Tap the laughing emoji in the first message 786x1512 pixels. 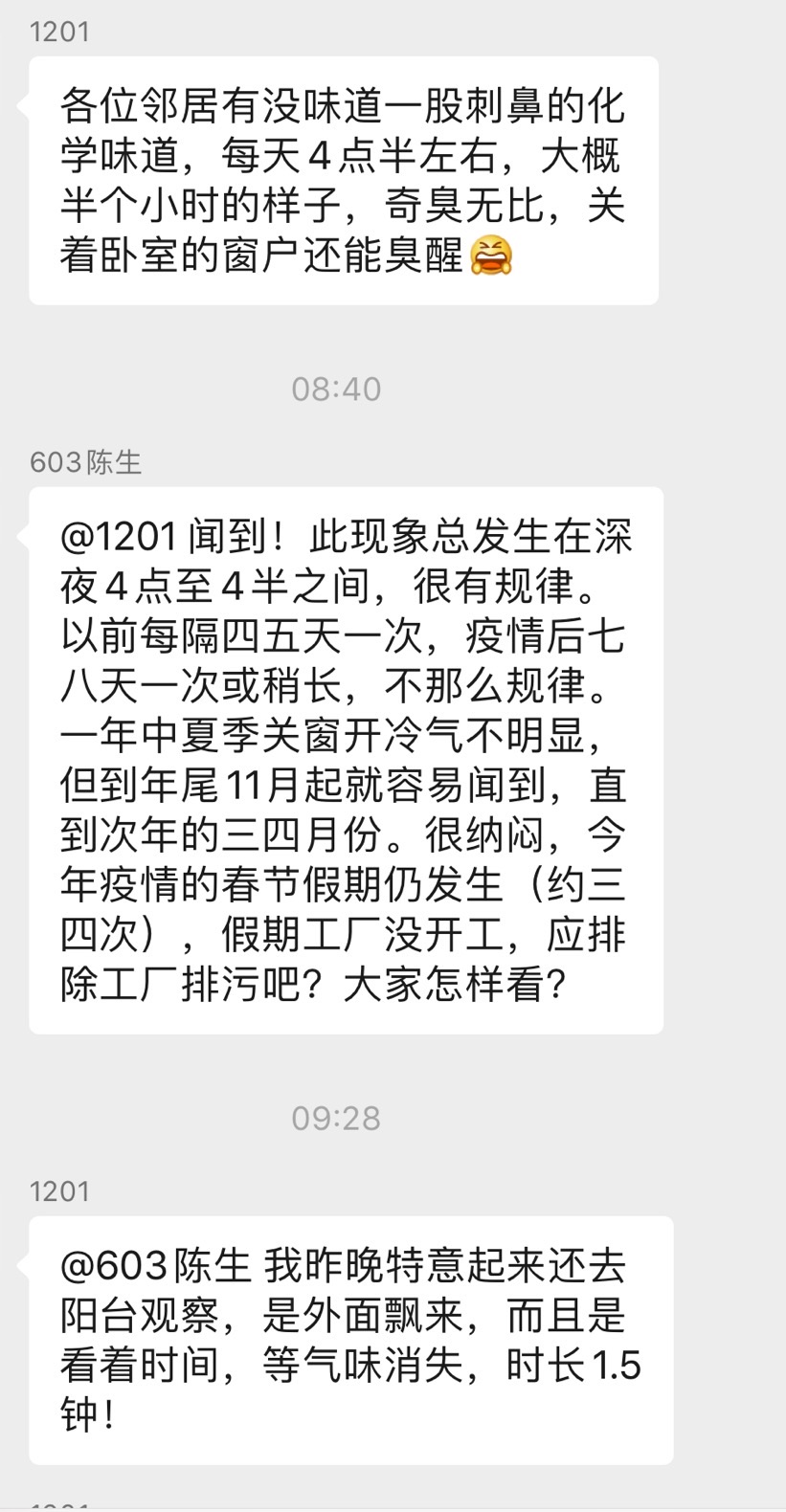click(x=493, y=255)
